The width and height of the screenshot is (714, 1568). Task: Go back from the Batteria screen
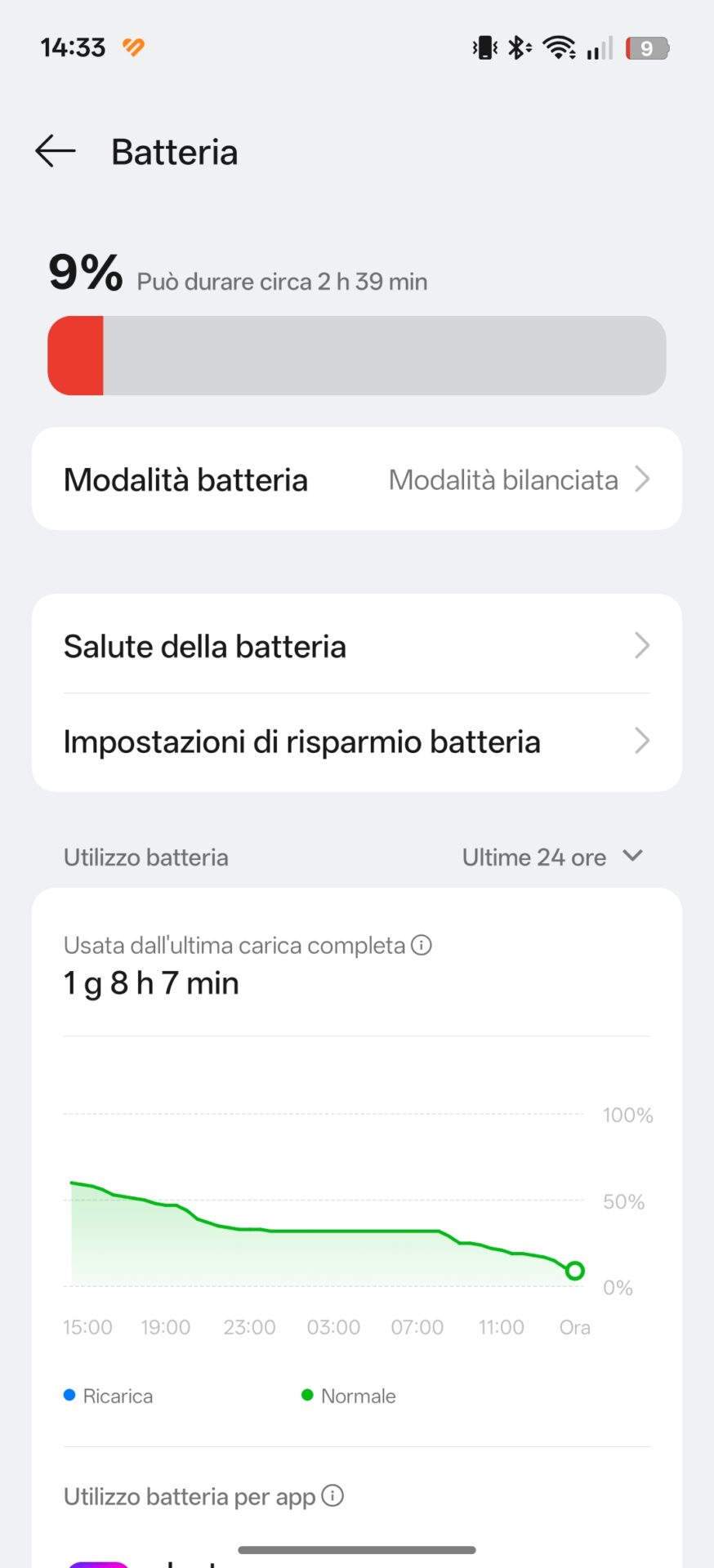click(x=56, y=151)
